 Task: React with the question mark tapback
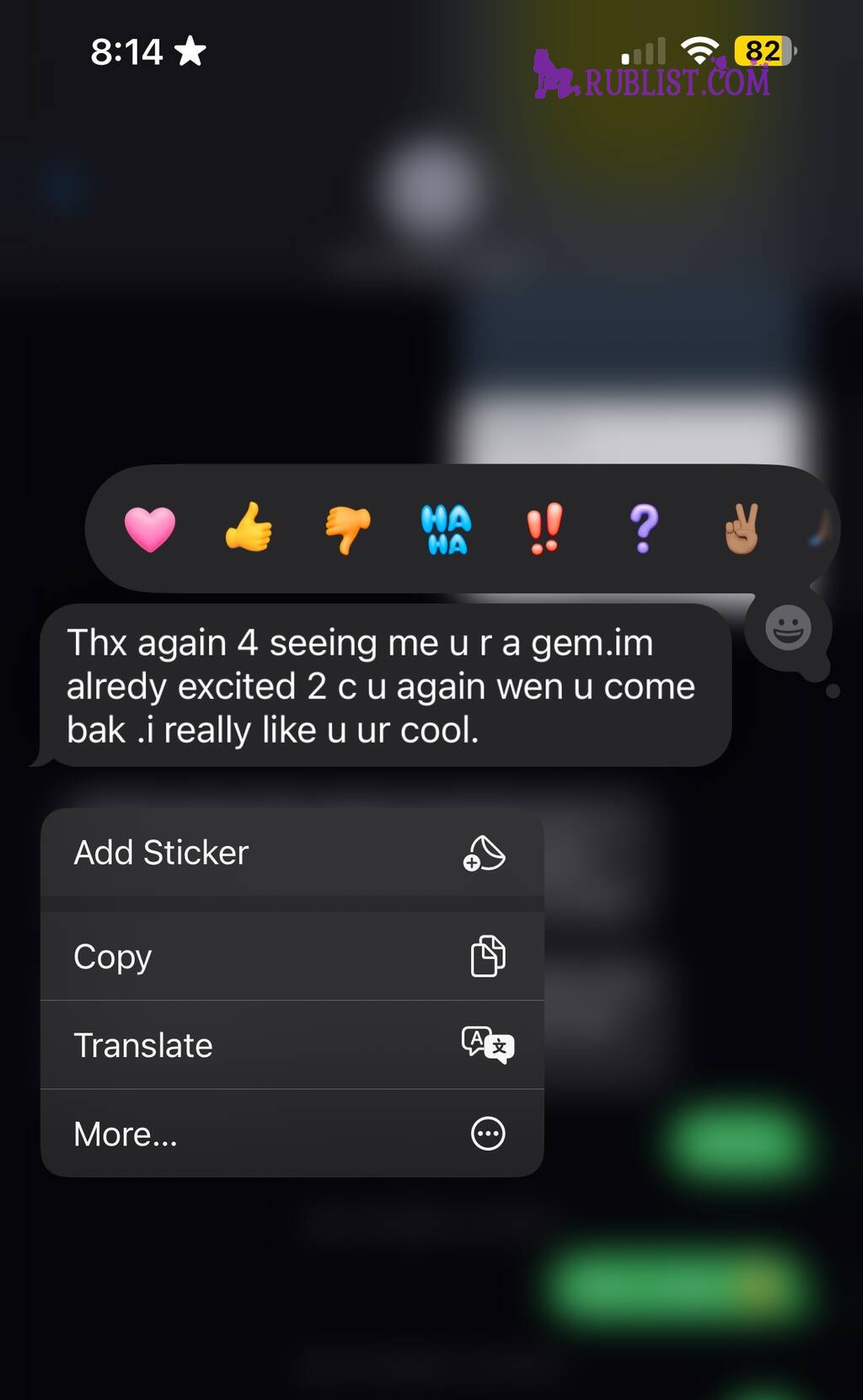point(644,528)
